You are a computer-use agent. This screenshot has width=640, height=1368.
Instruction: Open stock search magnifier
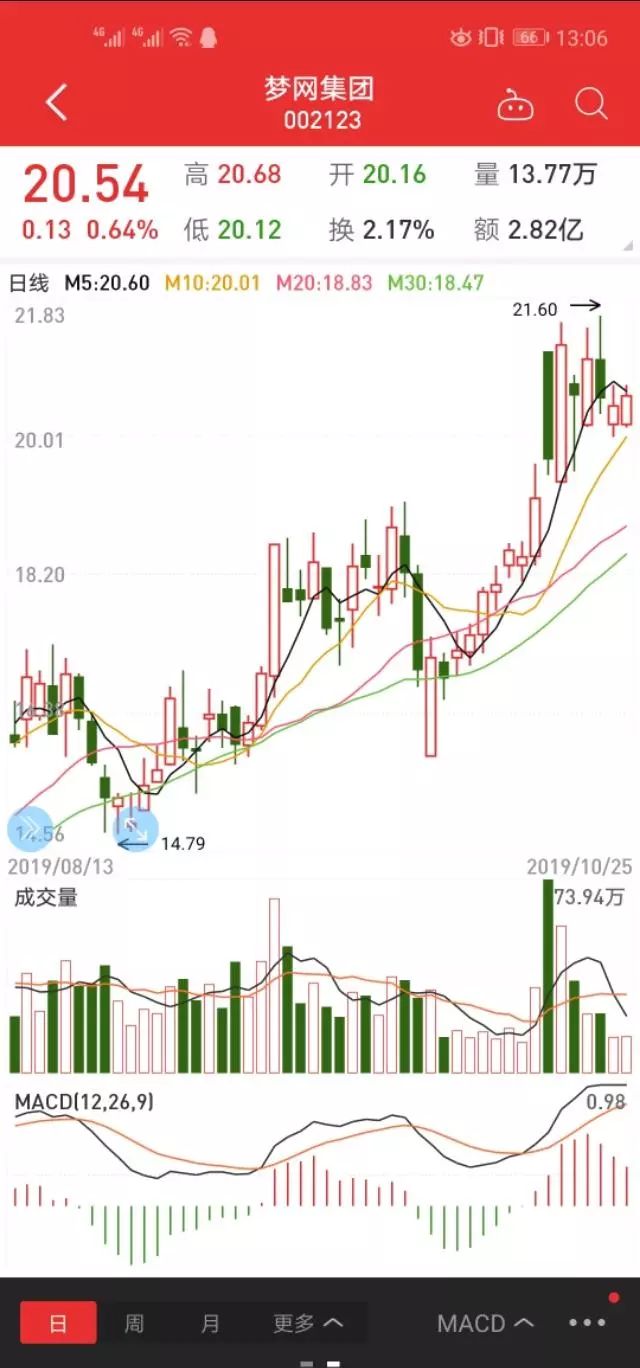(591, 103)
